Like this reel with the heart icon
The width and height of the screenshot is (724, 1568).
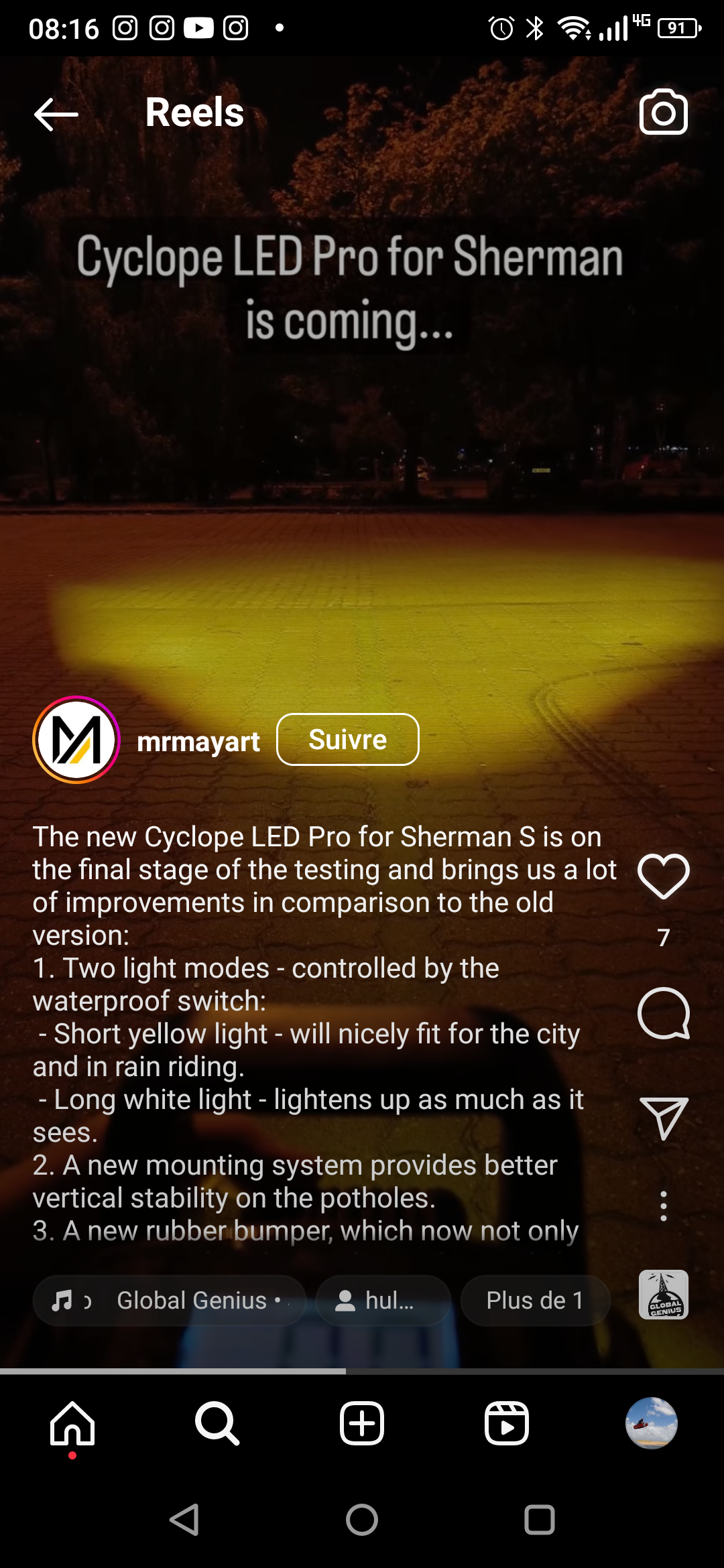[x=664, y=876]
